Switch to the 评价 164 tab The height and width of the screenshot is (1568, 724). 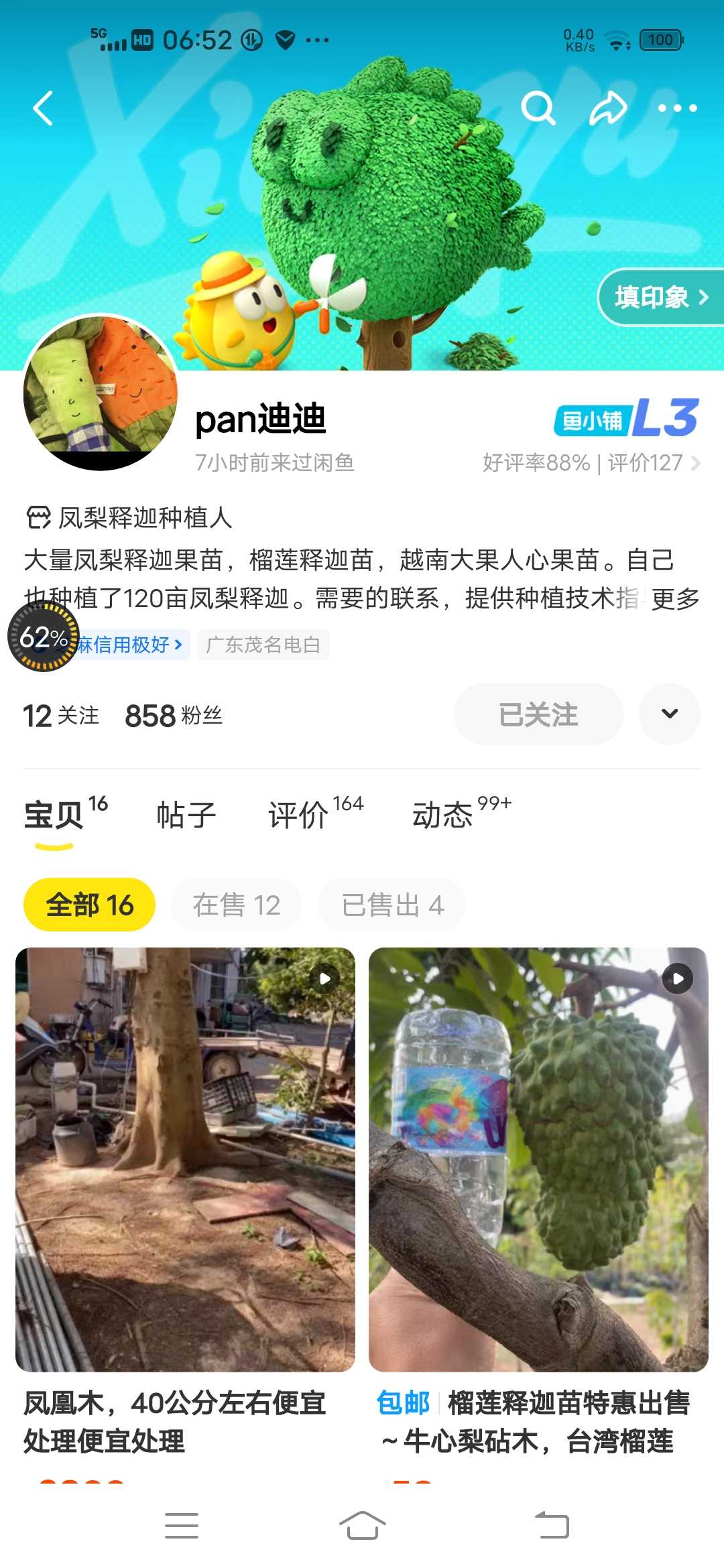tap(314, 814)
